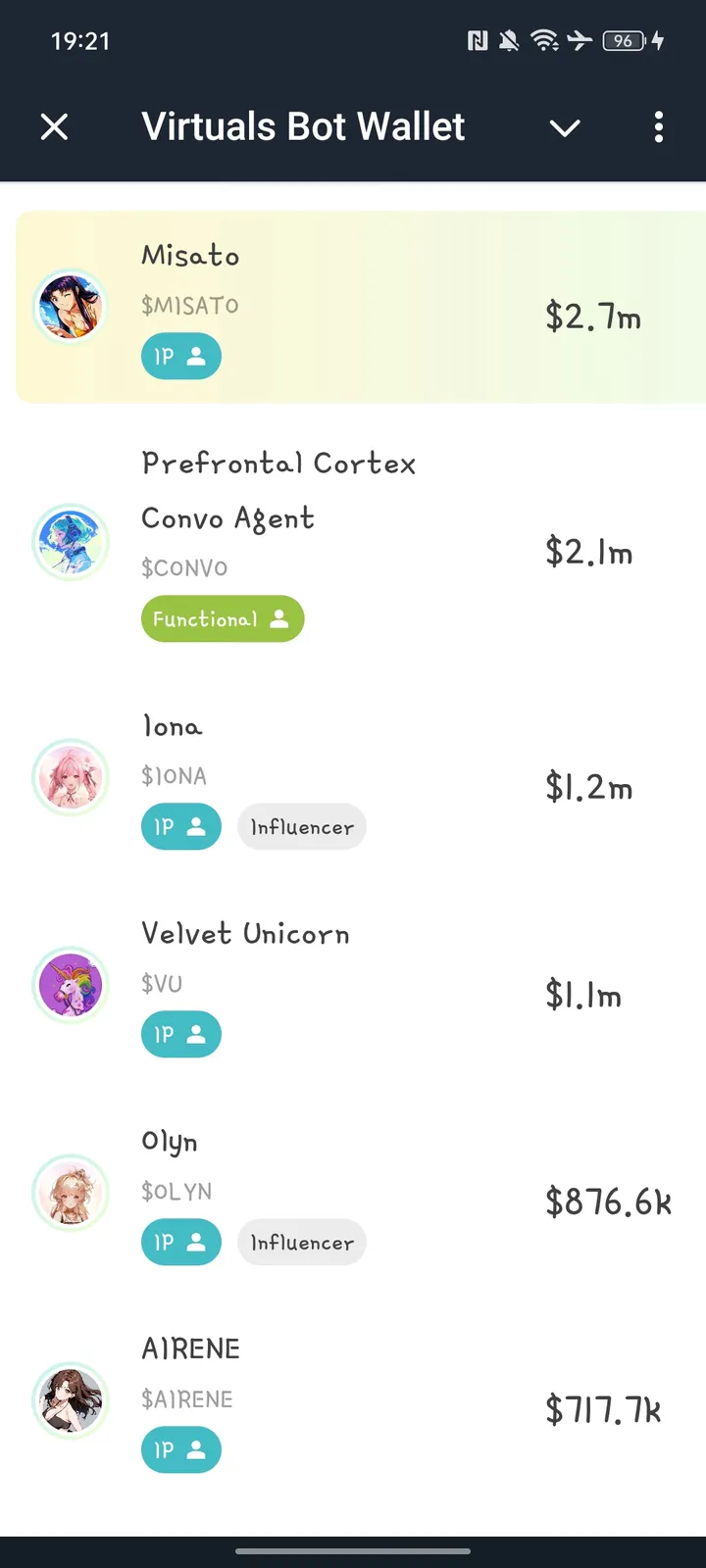Tap the Influencer tag on Iona
Viewport: 706px width, 1568px height.
[301, 826]
